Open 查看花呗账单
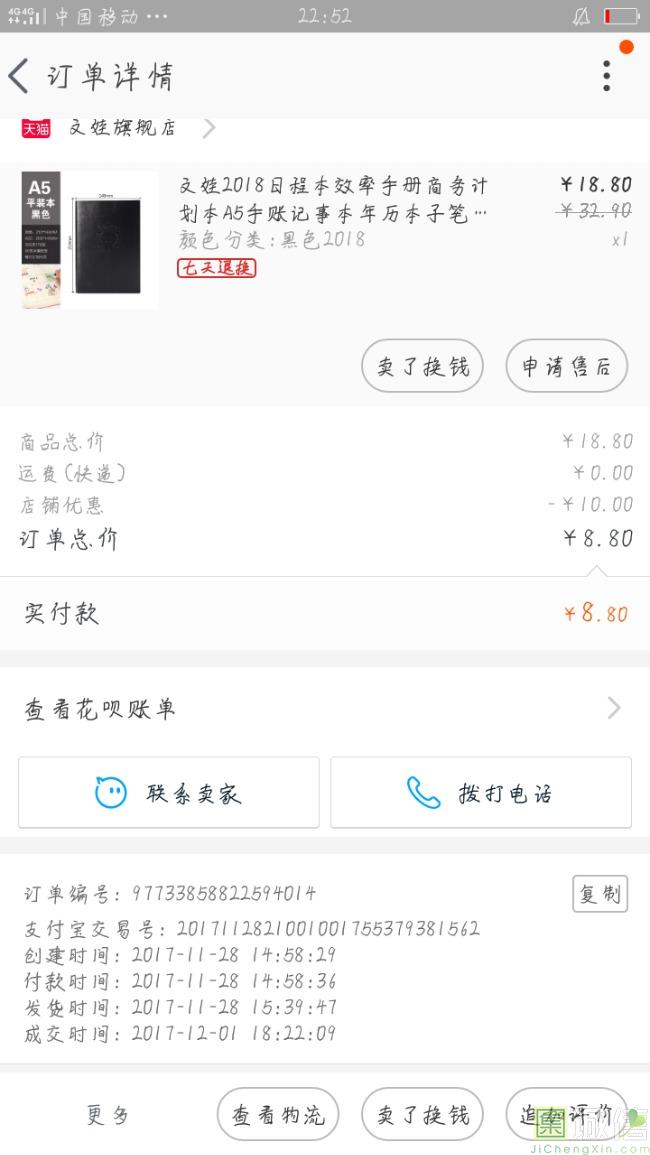This screenshot has height=1155, width=650. point(325,709)
